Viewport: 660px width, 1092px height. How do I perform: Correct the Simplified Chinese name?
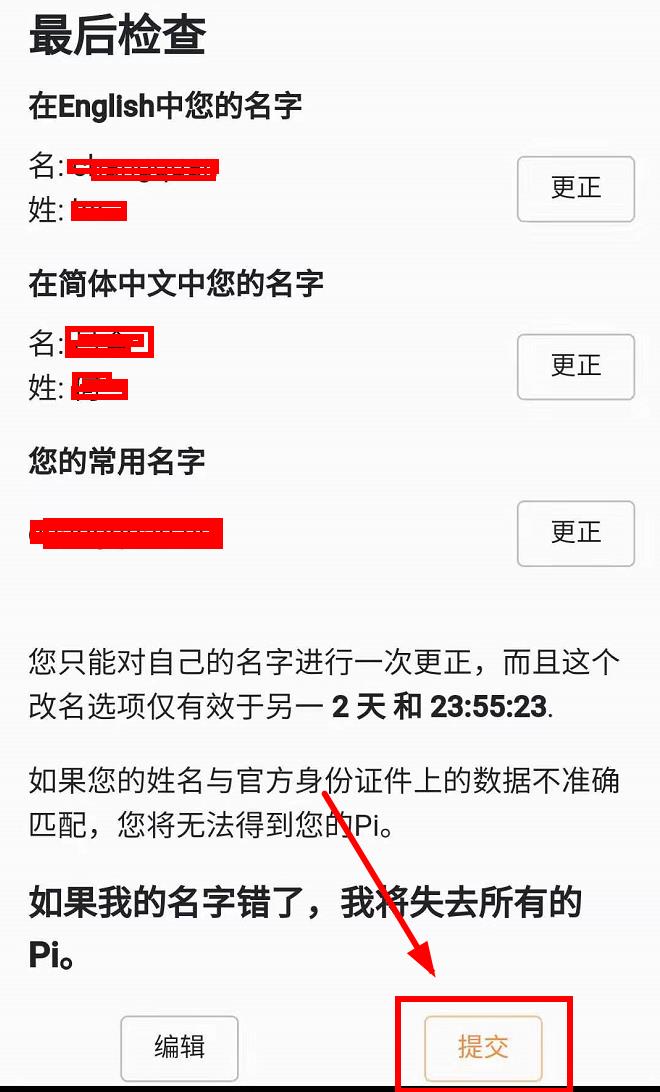575,366
